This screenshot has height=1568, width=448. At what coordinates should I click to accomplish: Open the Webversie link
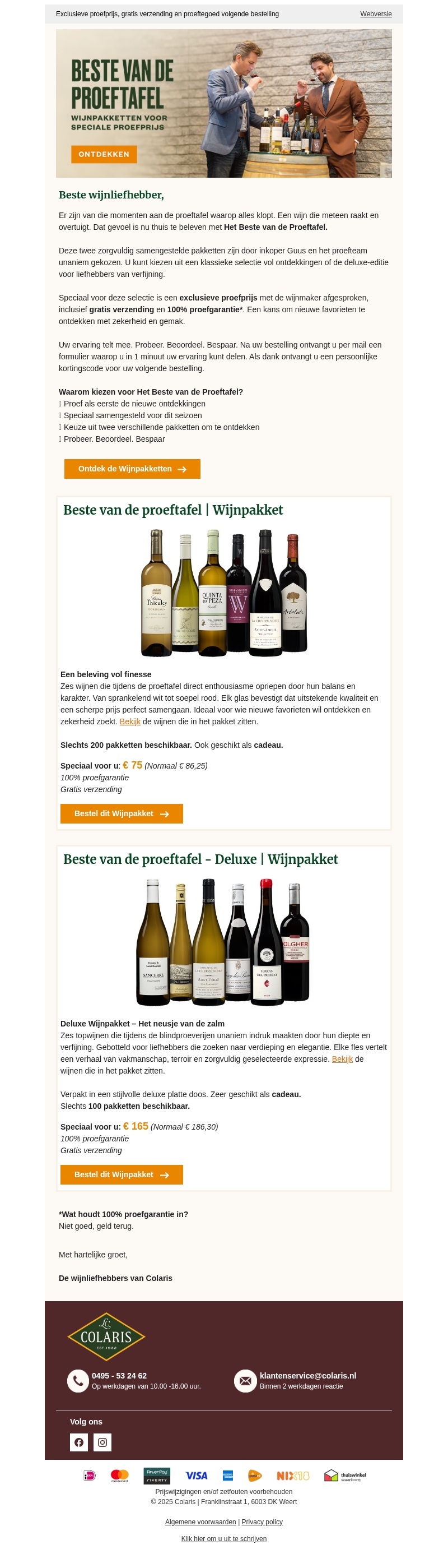[375, 14]
